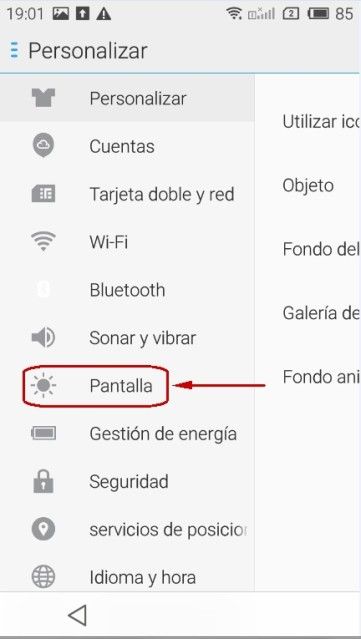Go to Wi-Fi settings
The height and width of the screenshot is (639, 361).
point(127,242)
